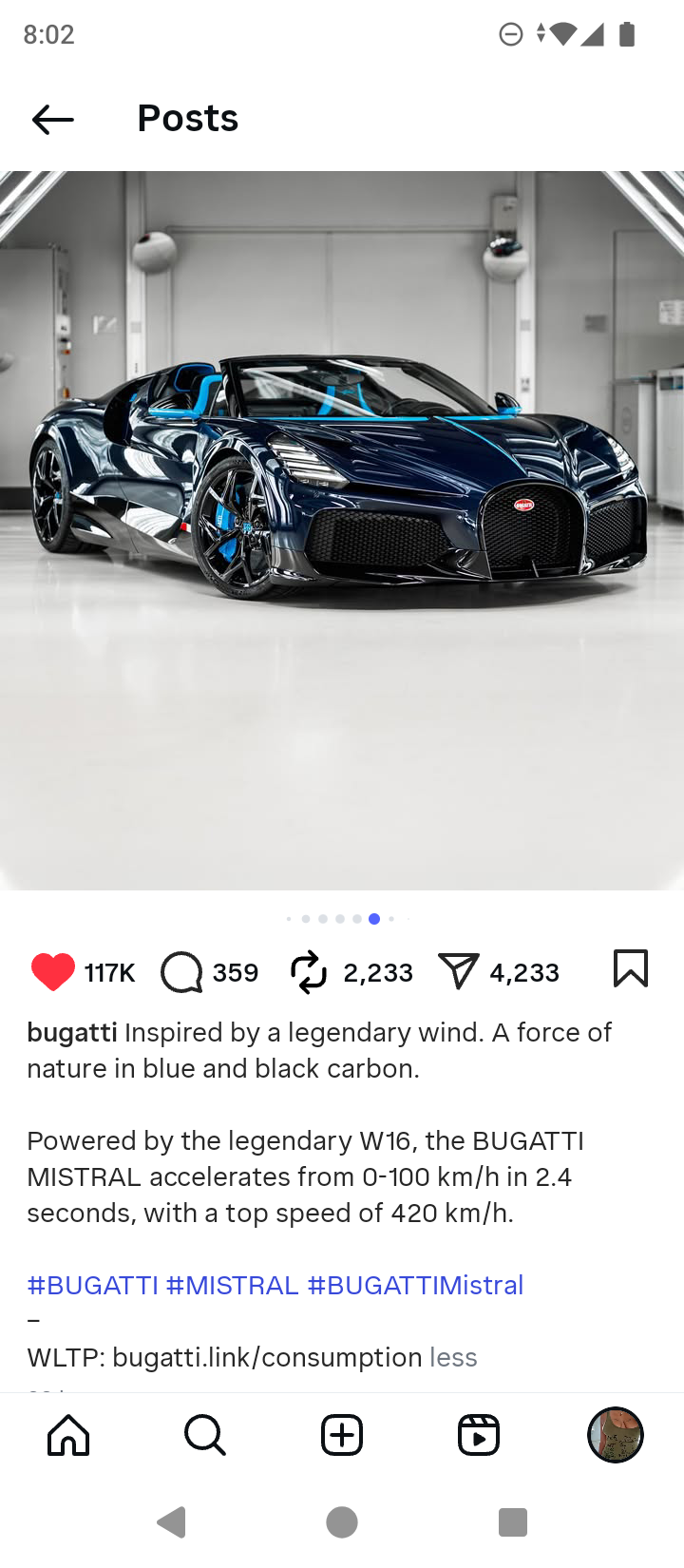Screen dimensions: 684x1568
Task: Open the system recent apps view
Action: pos(513,1522)
